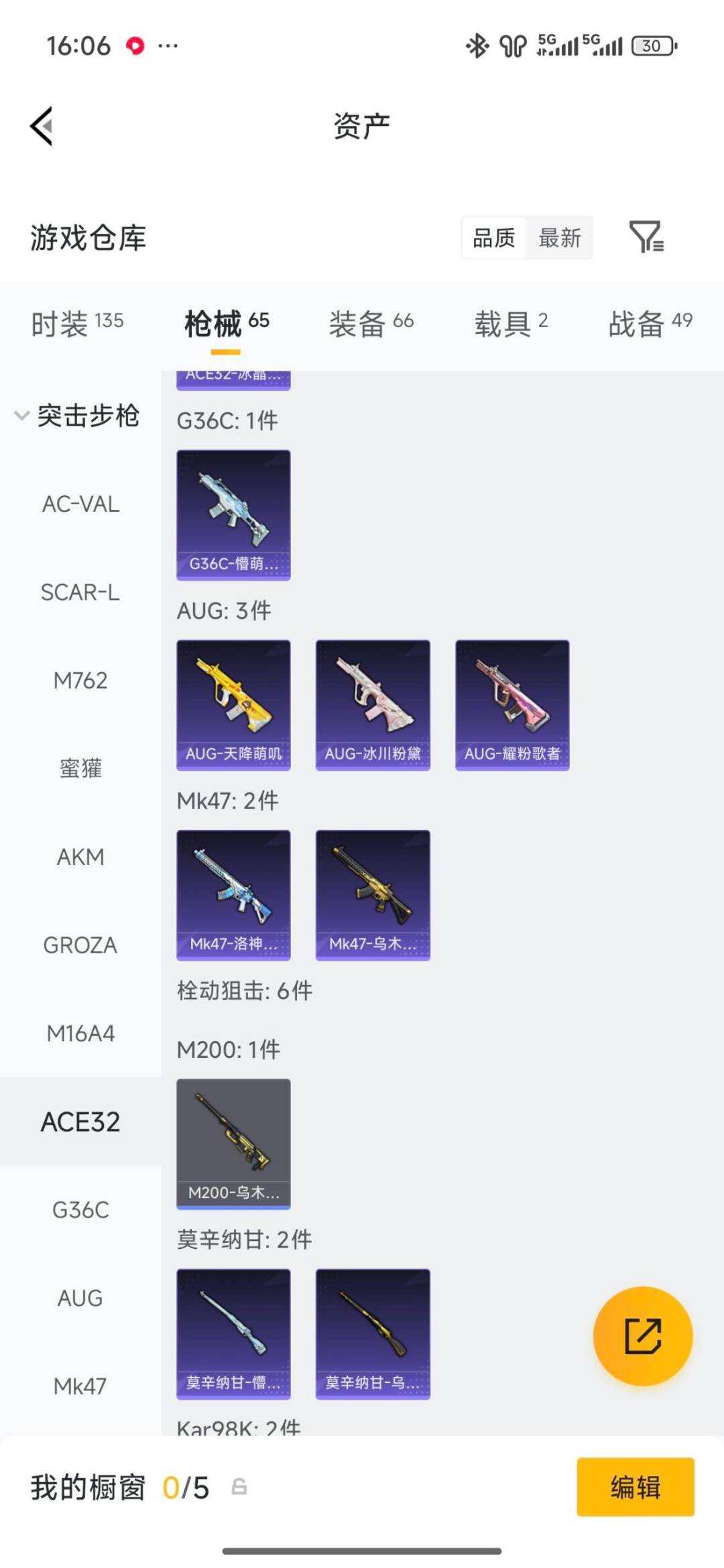The height and width of the screenshot is (1568, 724).
Task: Open the M200-乌木 skin tile
Action: [233, 1144]
